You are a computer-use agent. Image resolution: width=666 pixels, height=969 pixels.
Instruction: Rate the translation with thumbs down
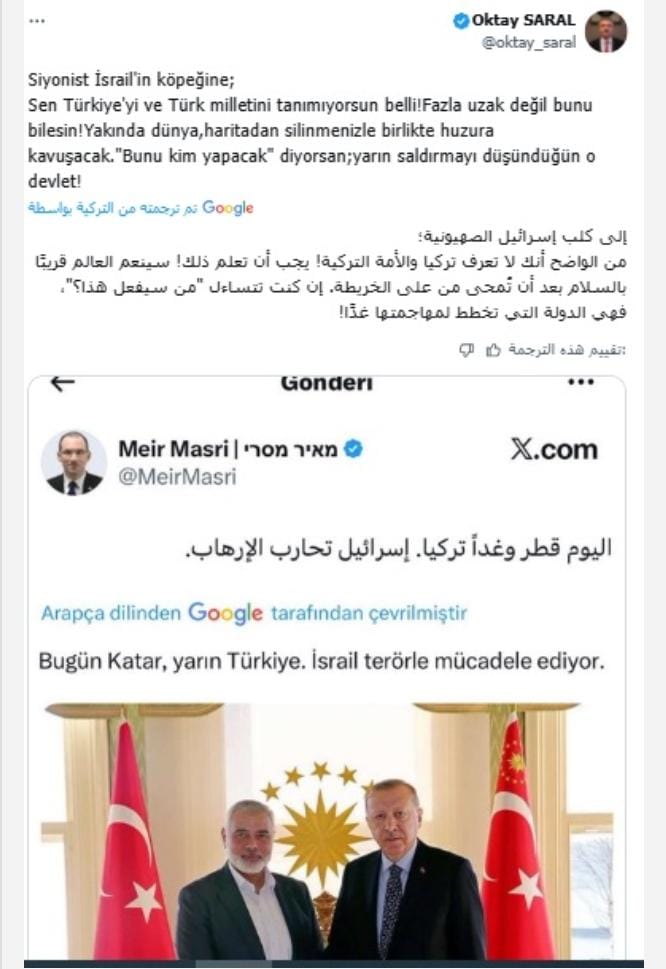pyautogui.click(x=465, y=349)
